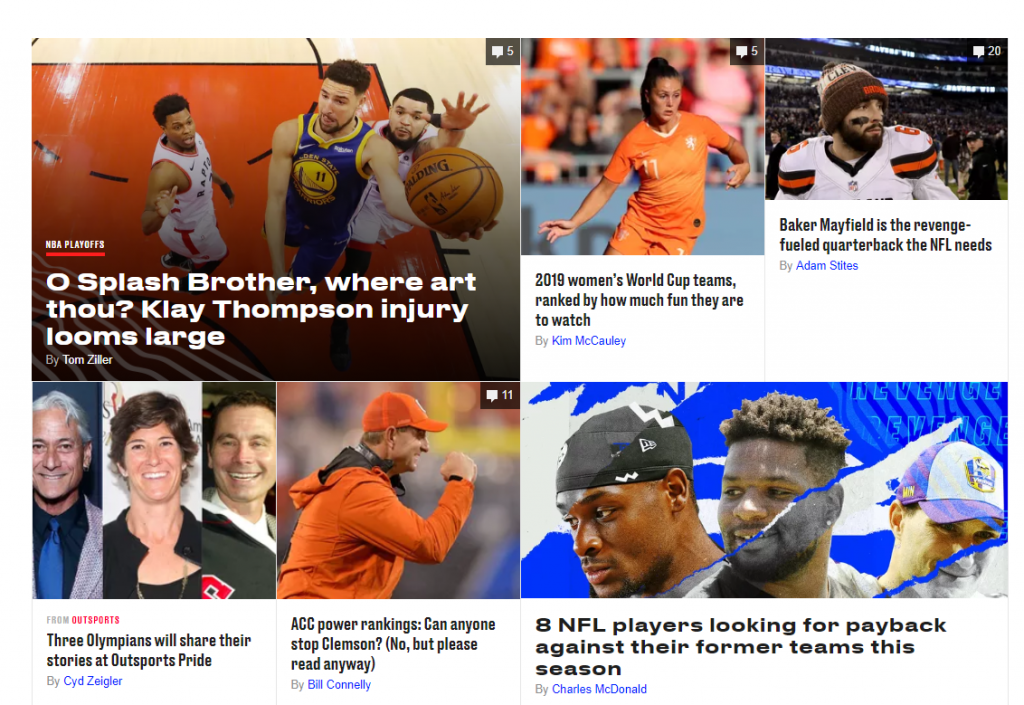View author Kim McCauley's page
The height and width of the screenshot is (705, 1024).
[x=588, y=341]
